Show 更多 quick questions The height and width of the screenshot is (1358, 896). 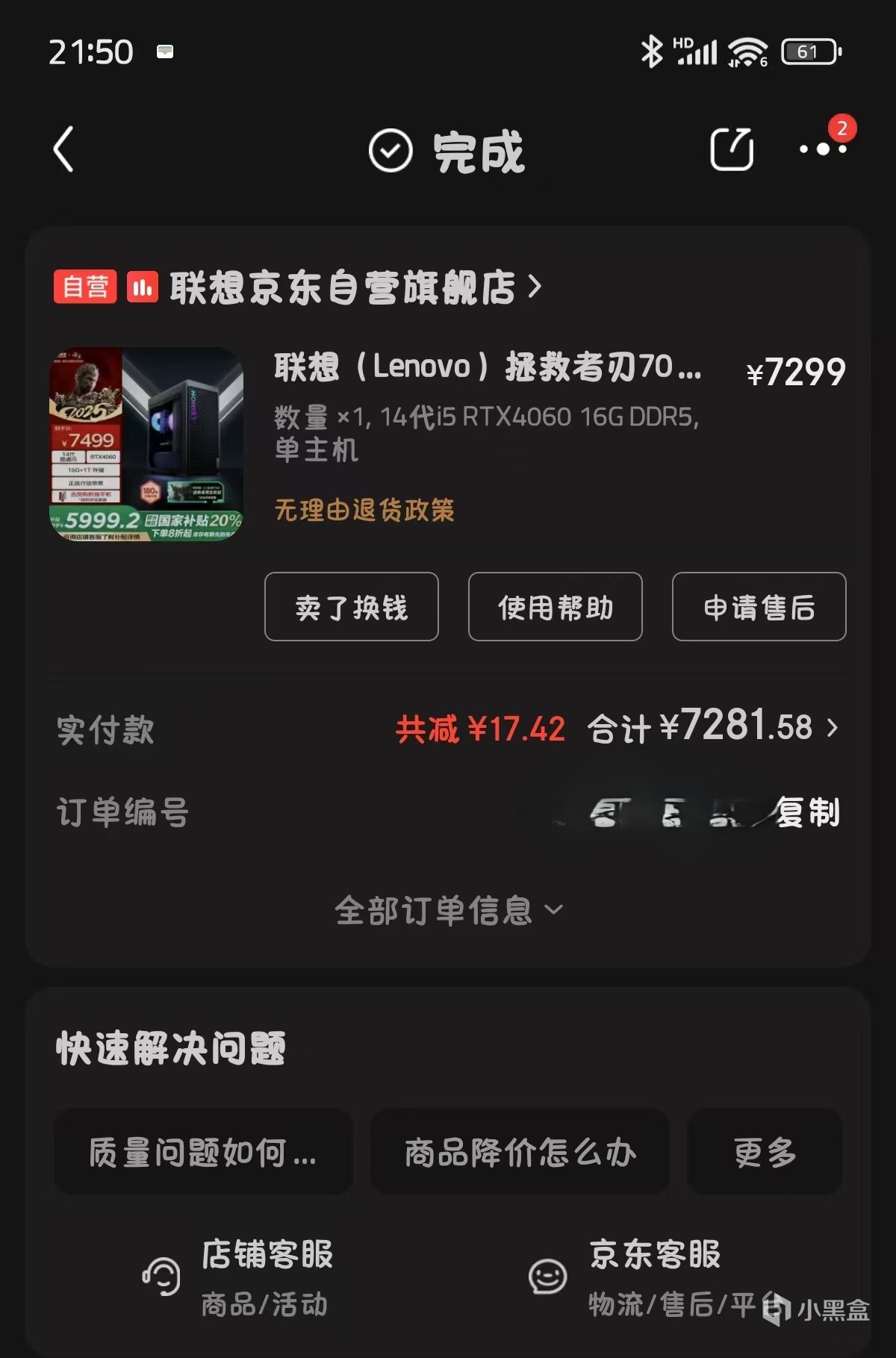(765, 1152)
